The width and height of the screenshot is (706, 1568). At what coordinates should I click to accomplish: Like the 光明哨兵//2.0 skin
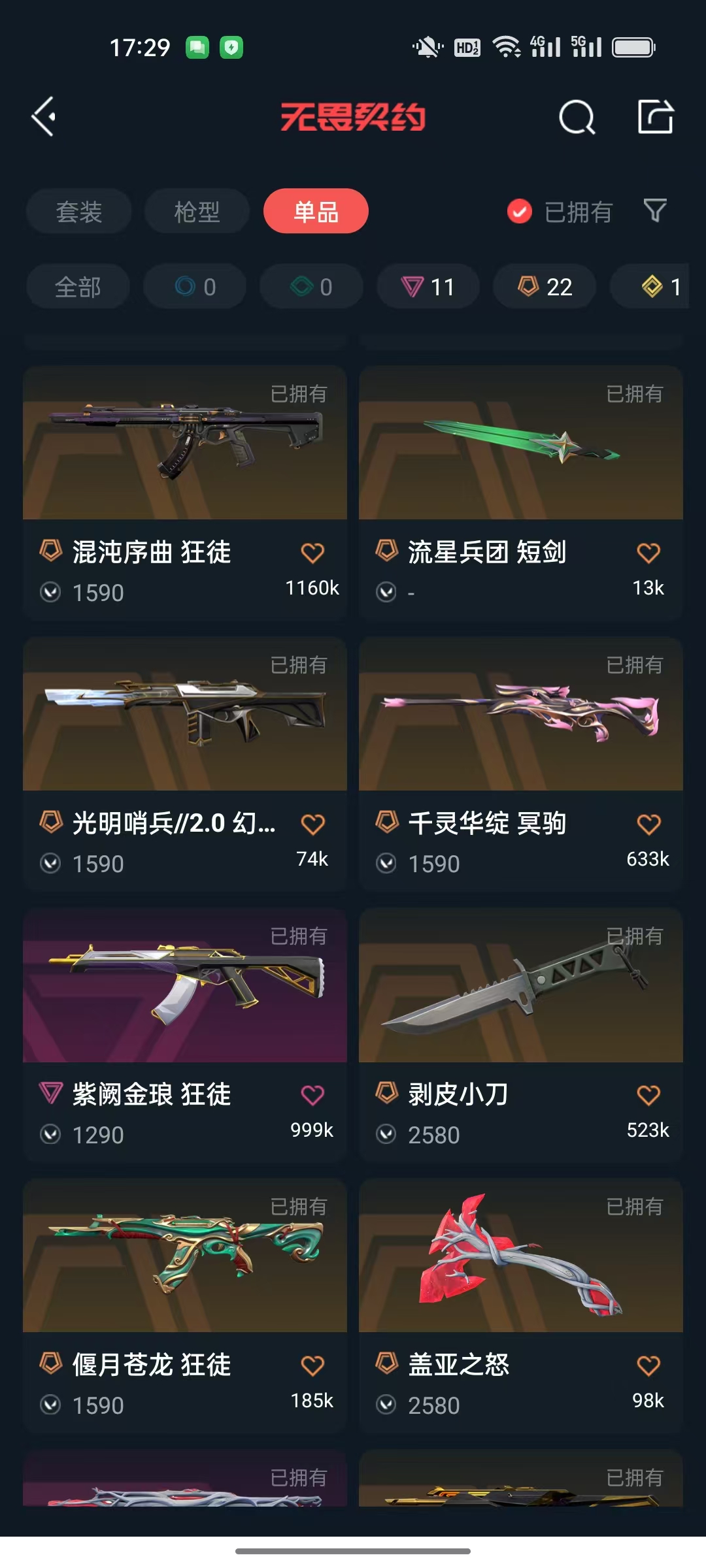click(312, 825)
